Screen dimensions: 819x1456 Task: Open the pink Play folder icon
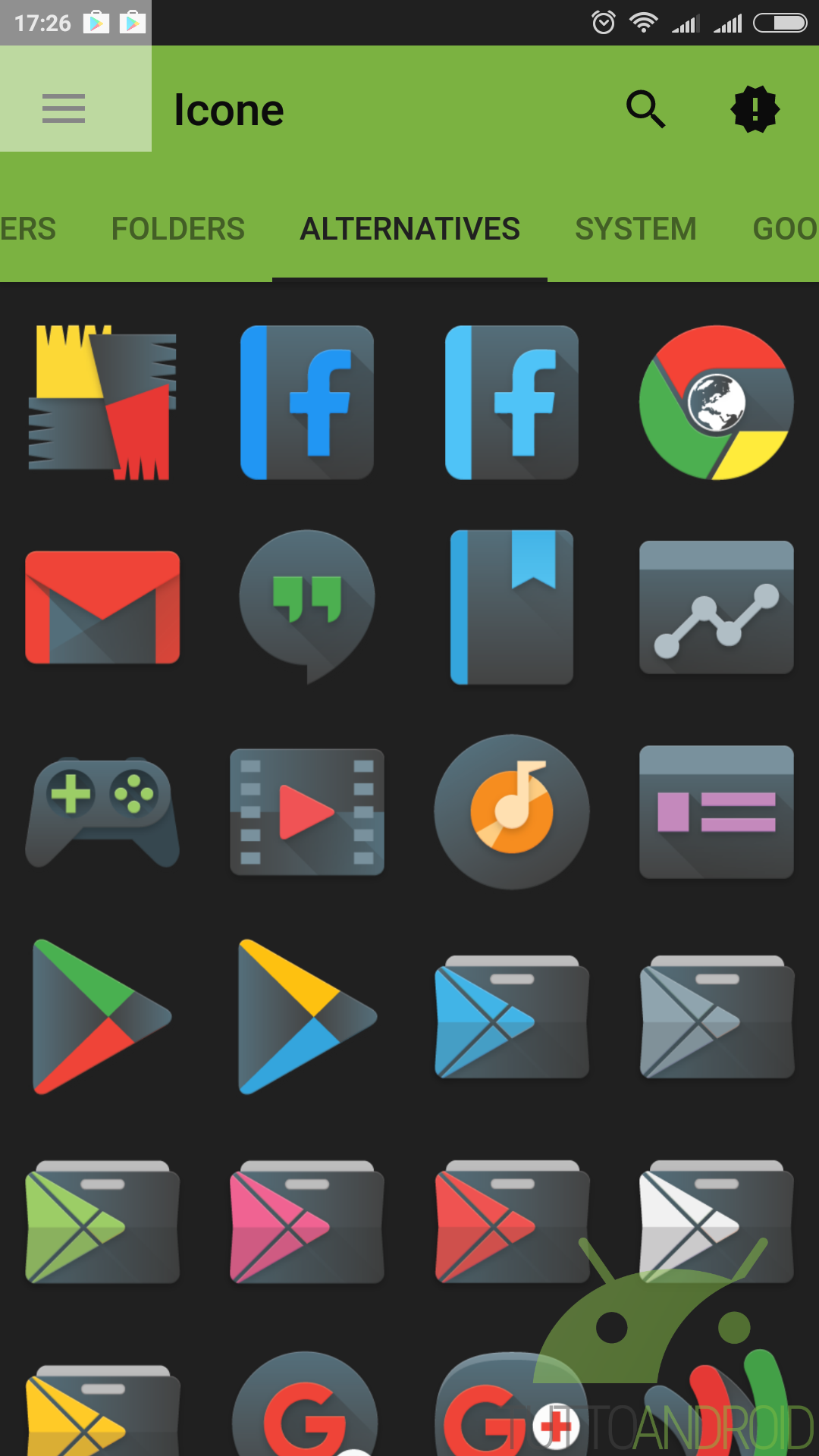pos(307,1222)
